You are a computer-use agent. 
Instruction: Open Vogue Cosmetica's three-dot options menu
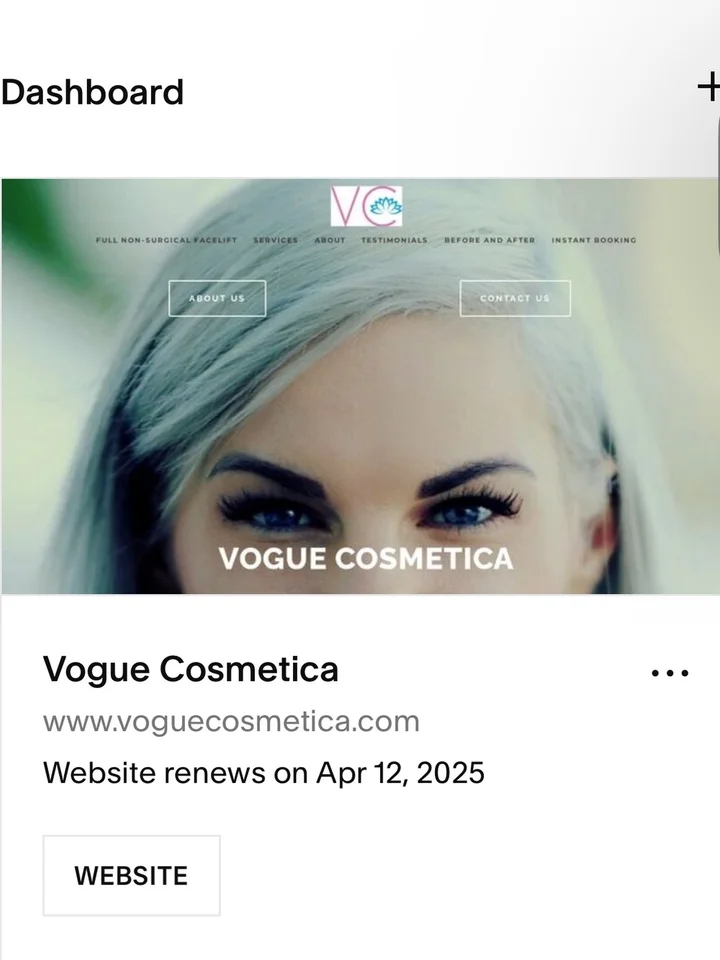point(669,673)
